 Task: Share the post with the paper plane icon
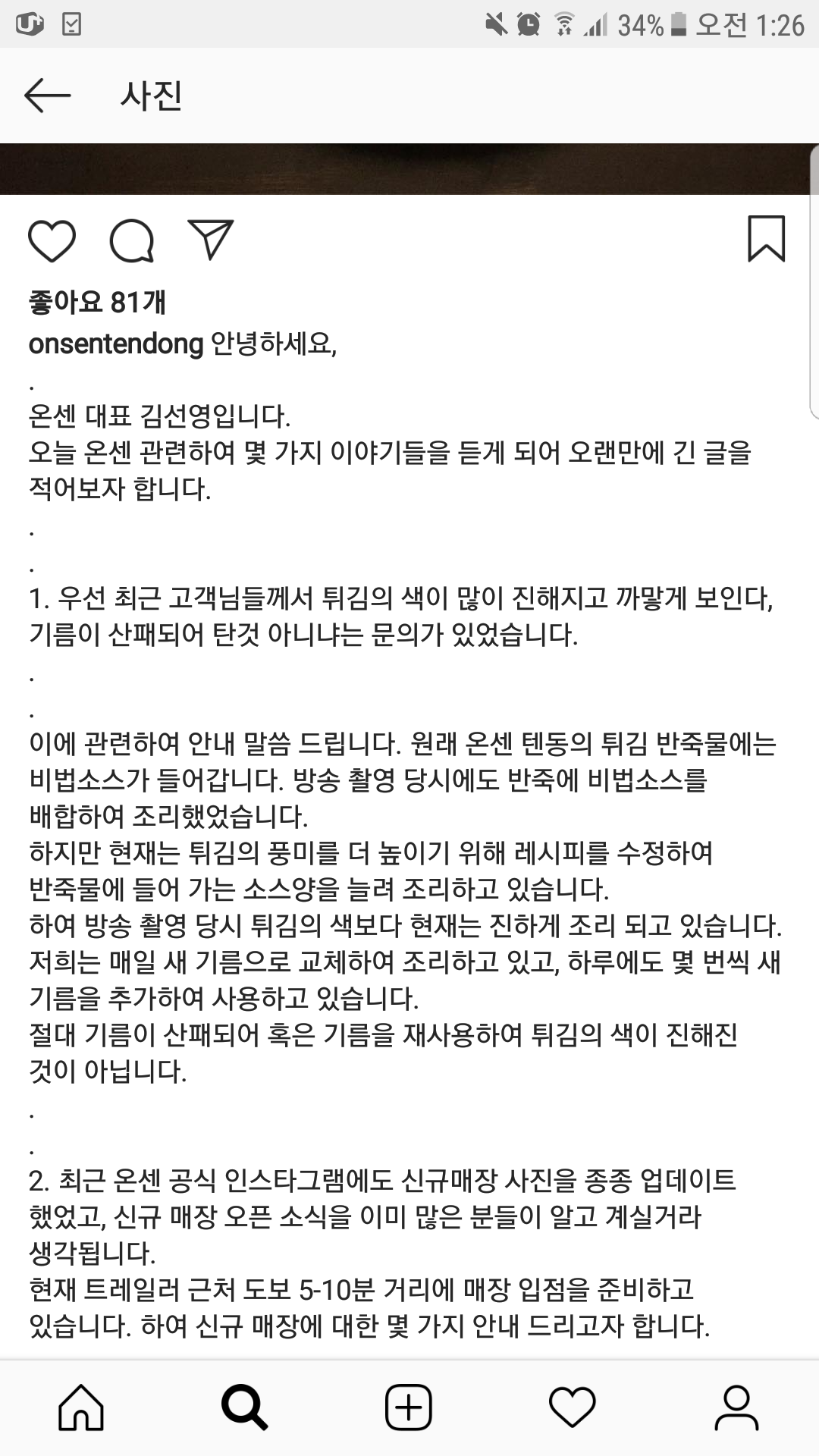tap(210, 240)
